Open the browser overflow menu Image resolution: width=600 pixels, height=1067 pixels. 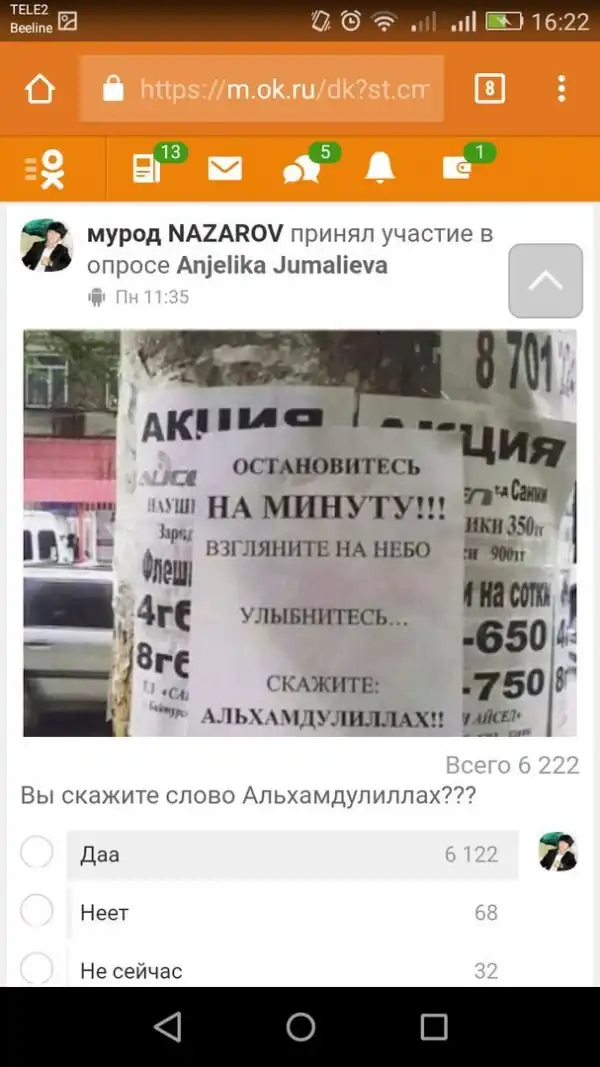(562, 90)
